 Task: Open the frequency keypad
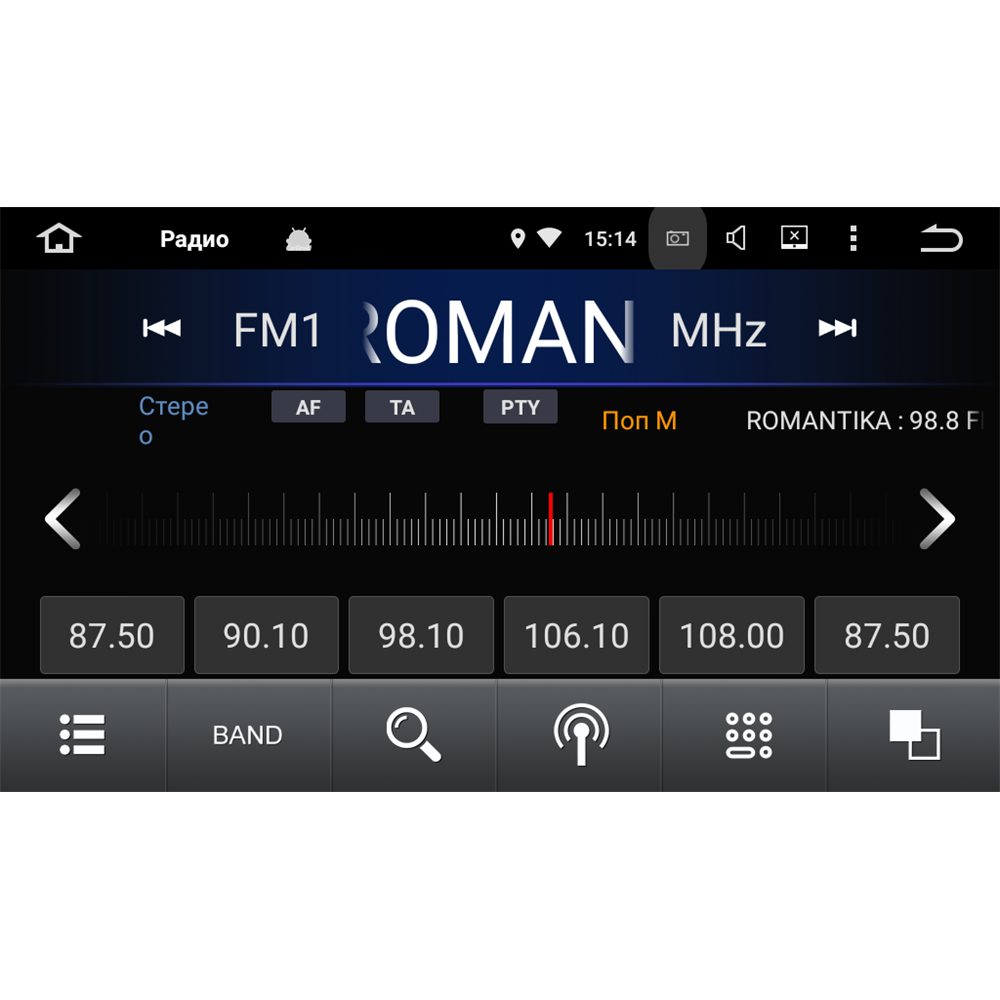point(748,735)
